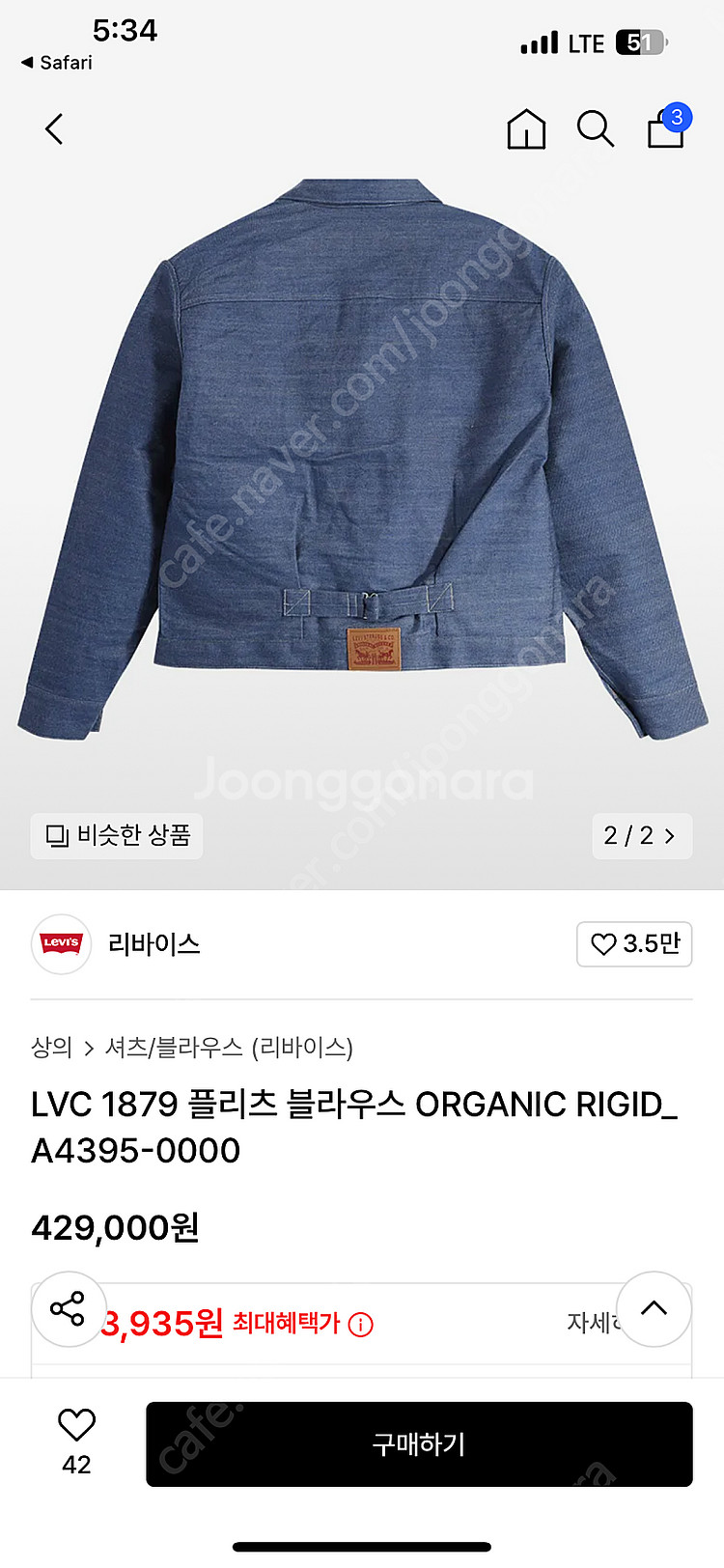Like the 리바이스 brand (3.5만)
The image size is (724, 1568).
634,944
